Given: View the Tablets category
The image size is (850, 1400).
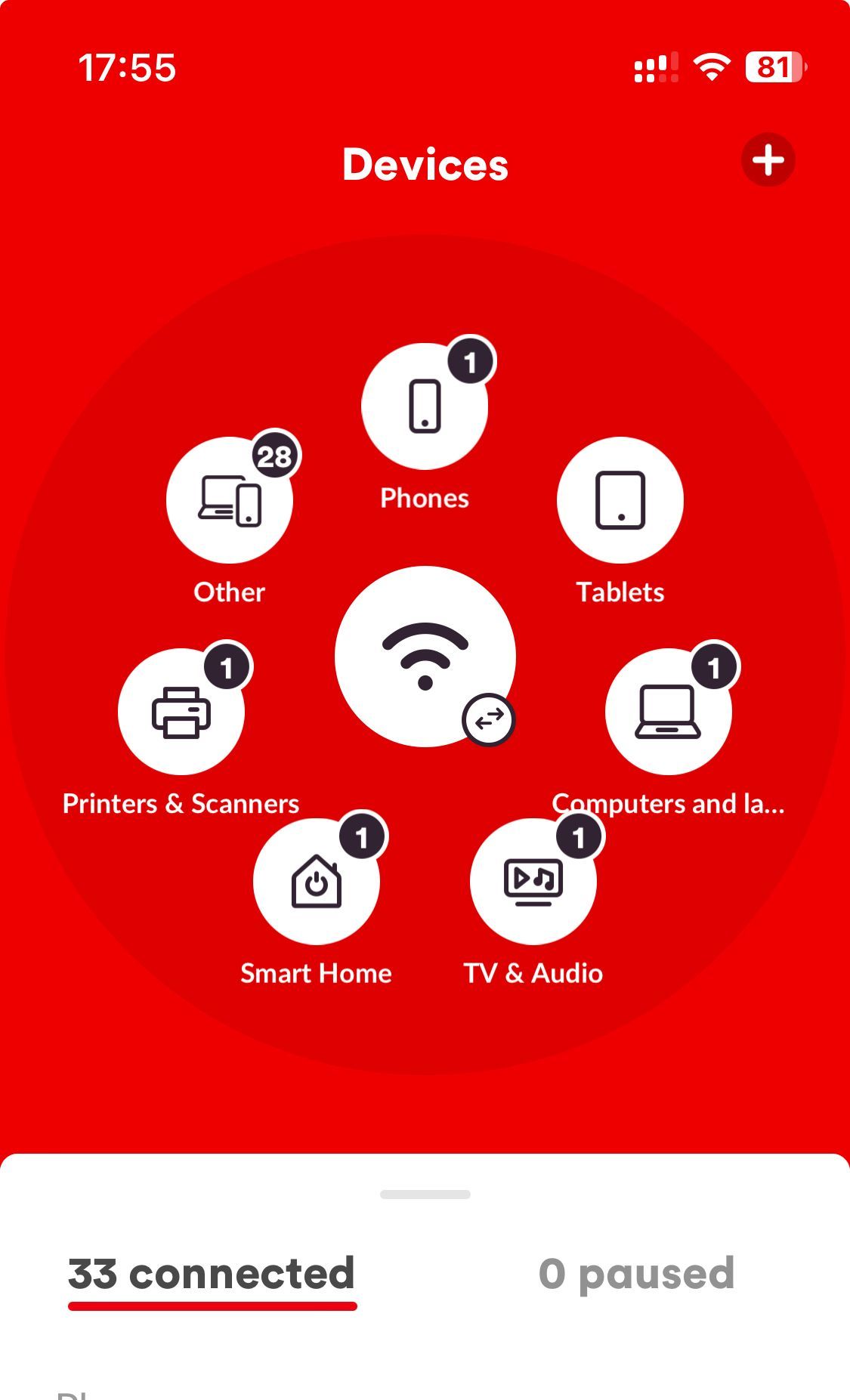Looking at the screenshot, I should pyautogui.click(x=620, y=500).
